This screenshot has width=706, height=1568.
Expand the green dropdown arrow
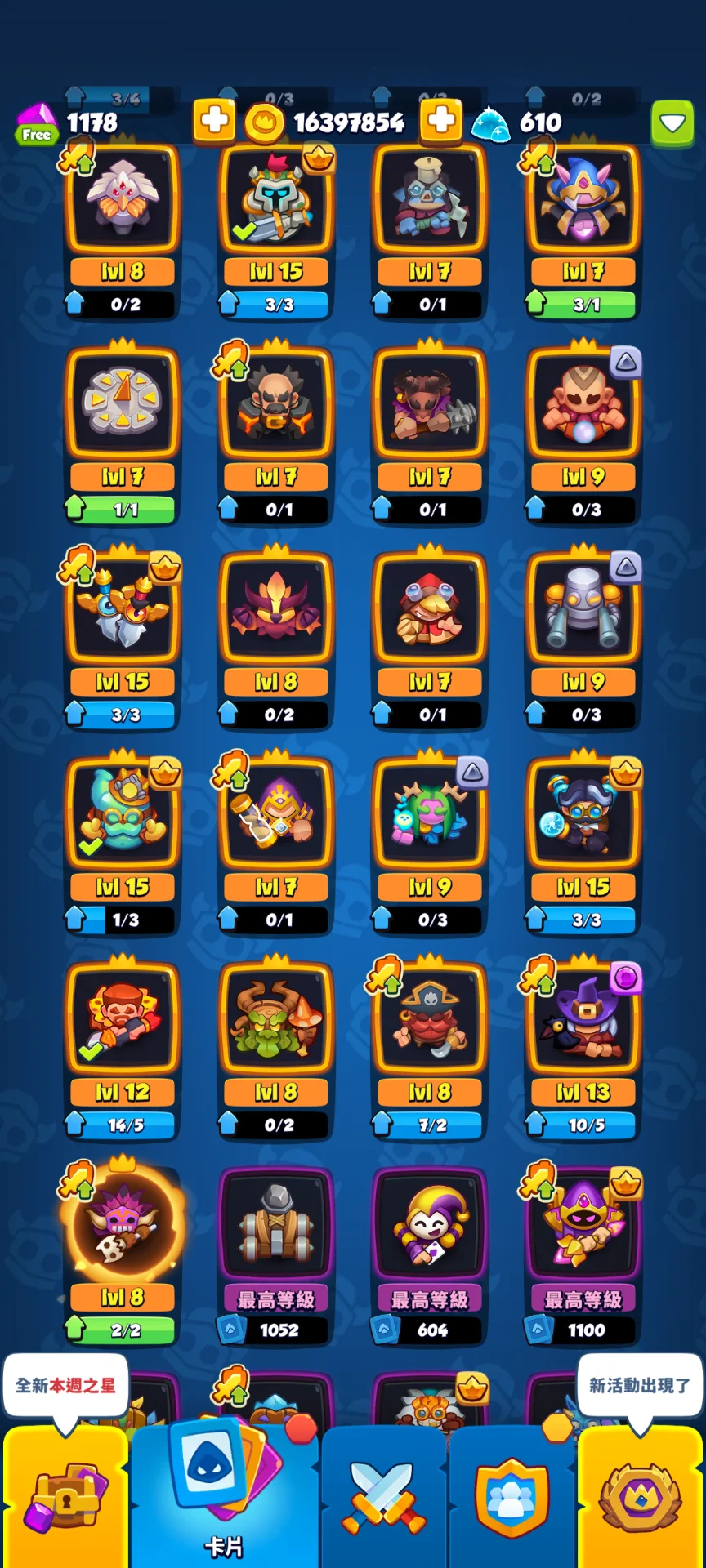pos(672,123)
